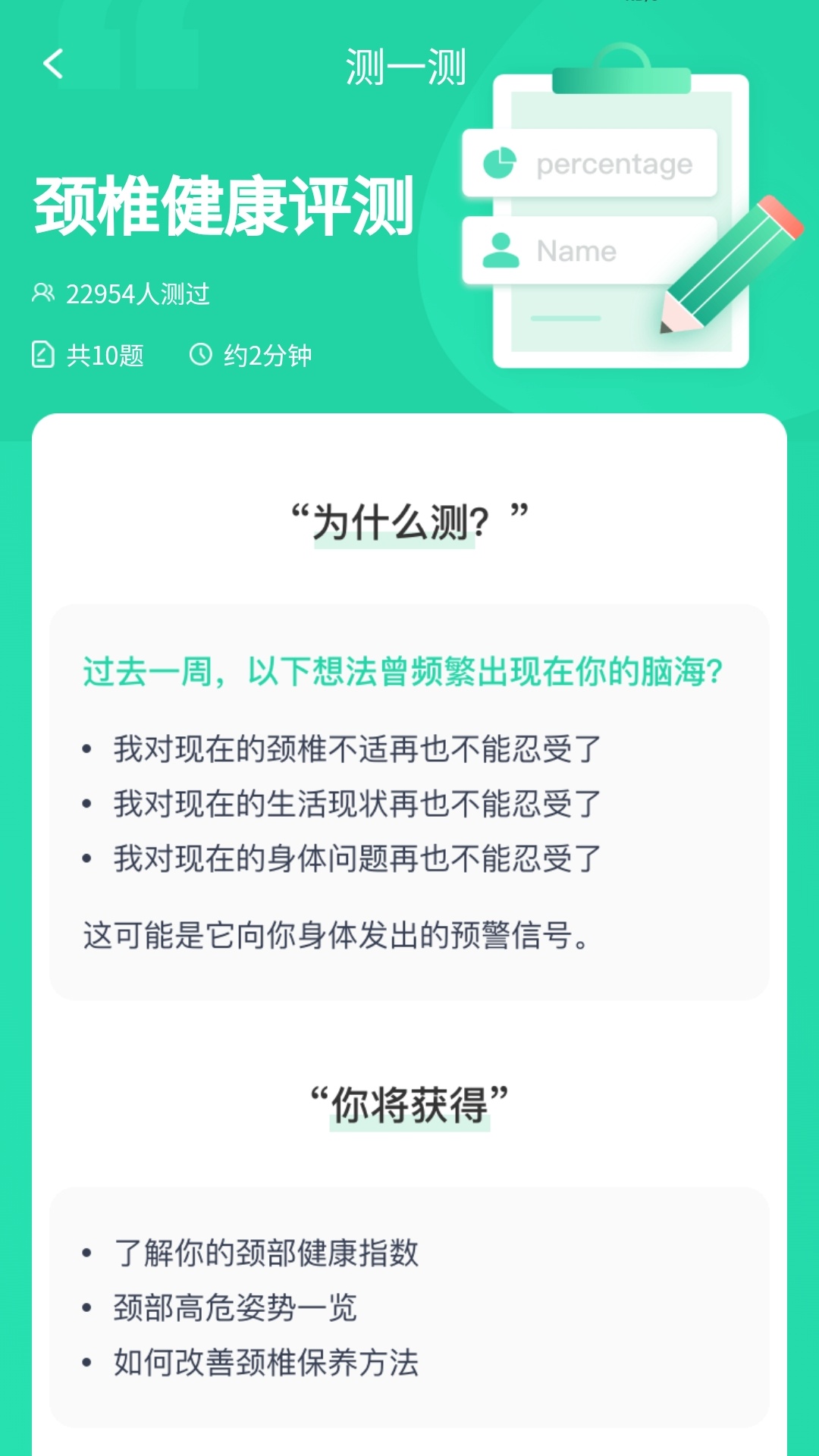Screen dimensions: 819x1456
Task: Open the 测一测 title header
Action: [x=405, y=67]
